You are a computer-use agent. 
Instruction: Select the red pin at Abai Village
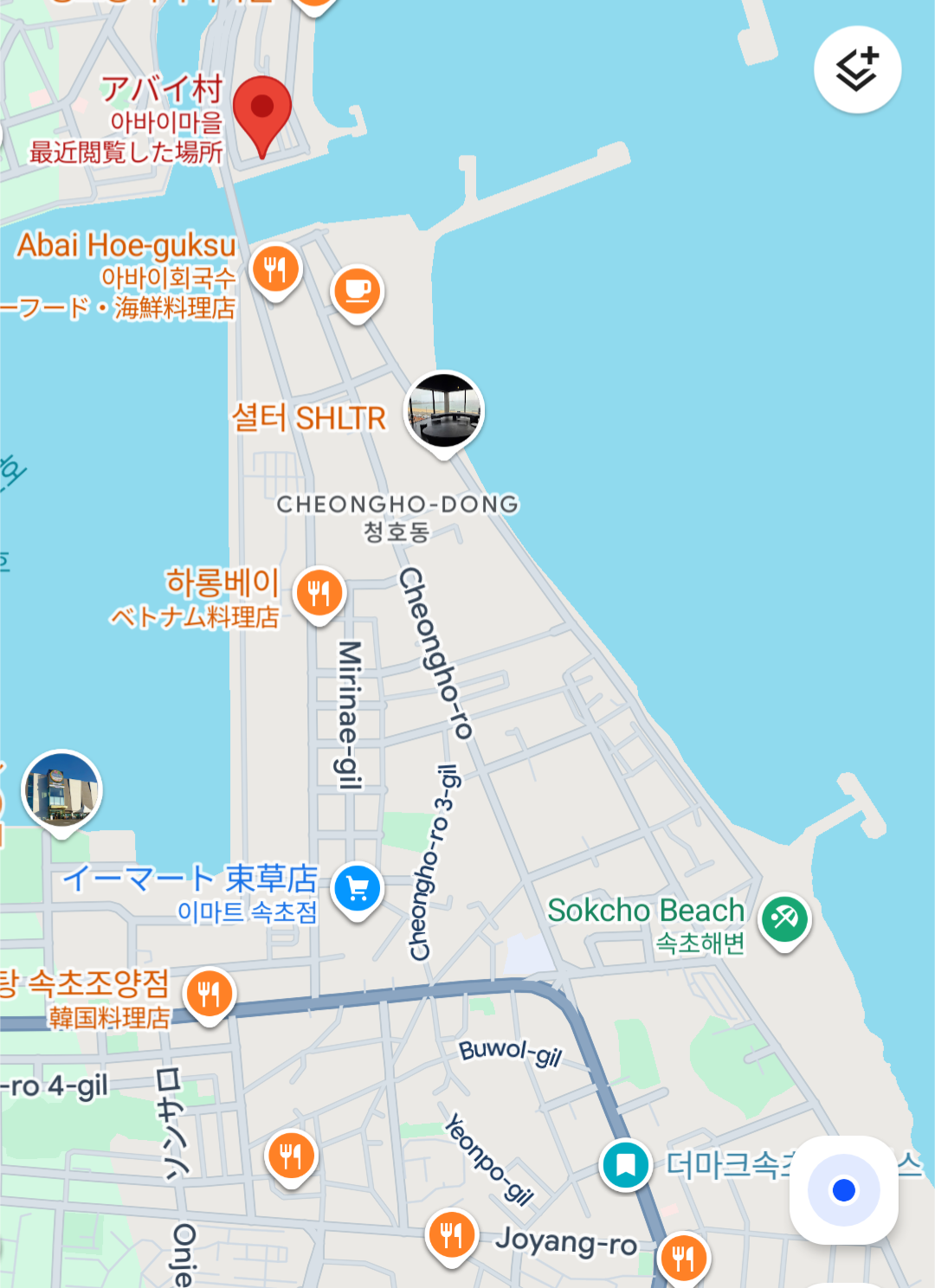[262, 113]
